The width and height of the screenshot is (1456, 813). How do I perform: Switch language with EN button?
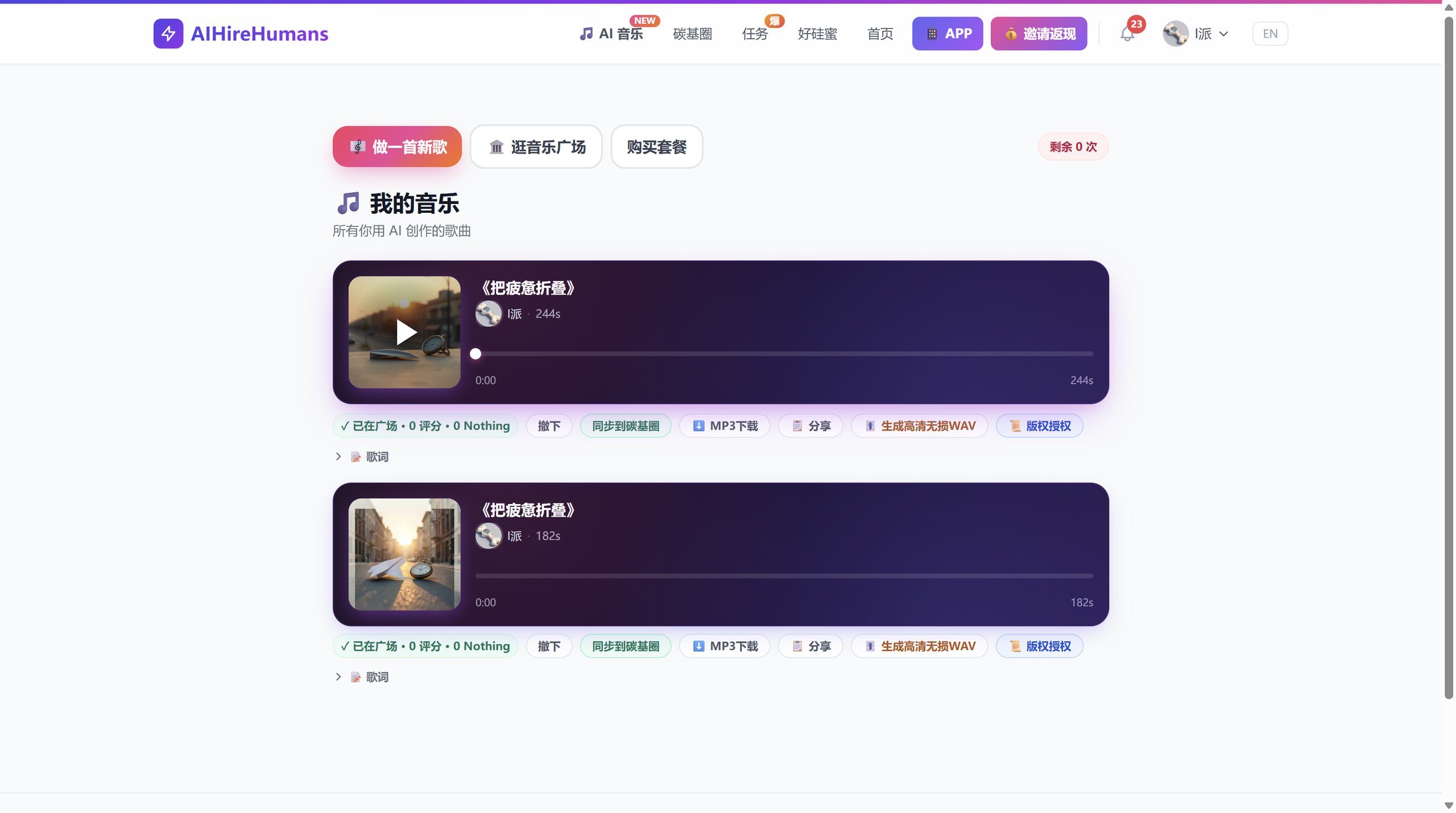[x=1269, y=34]
